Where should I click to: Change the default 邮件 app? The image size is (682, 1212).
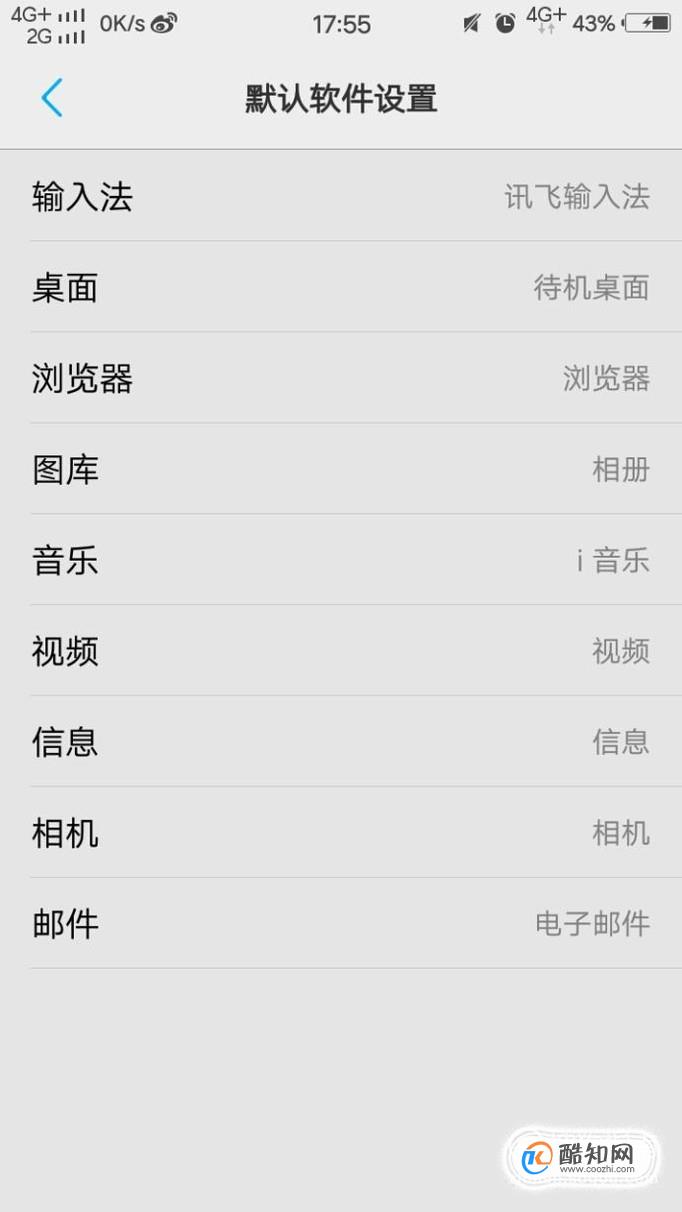click(341, 924)
